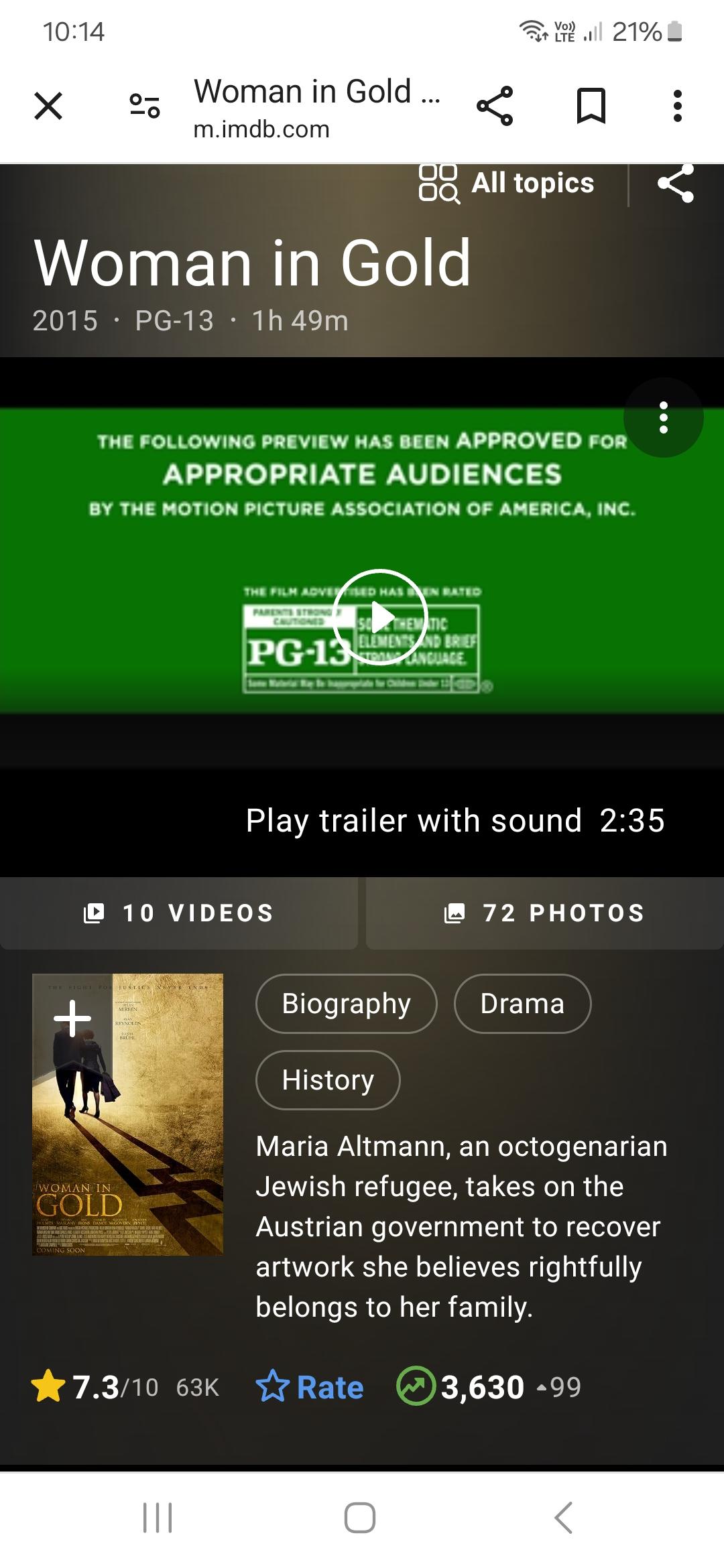Image resolution: width=724 pixels, height=1568 pixels.
Task: Open the trailer's three-dot options
Action: pos(664,417)
